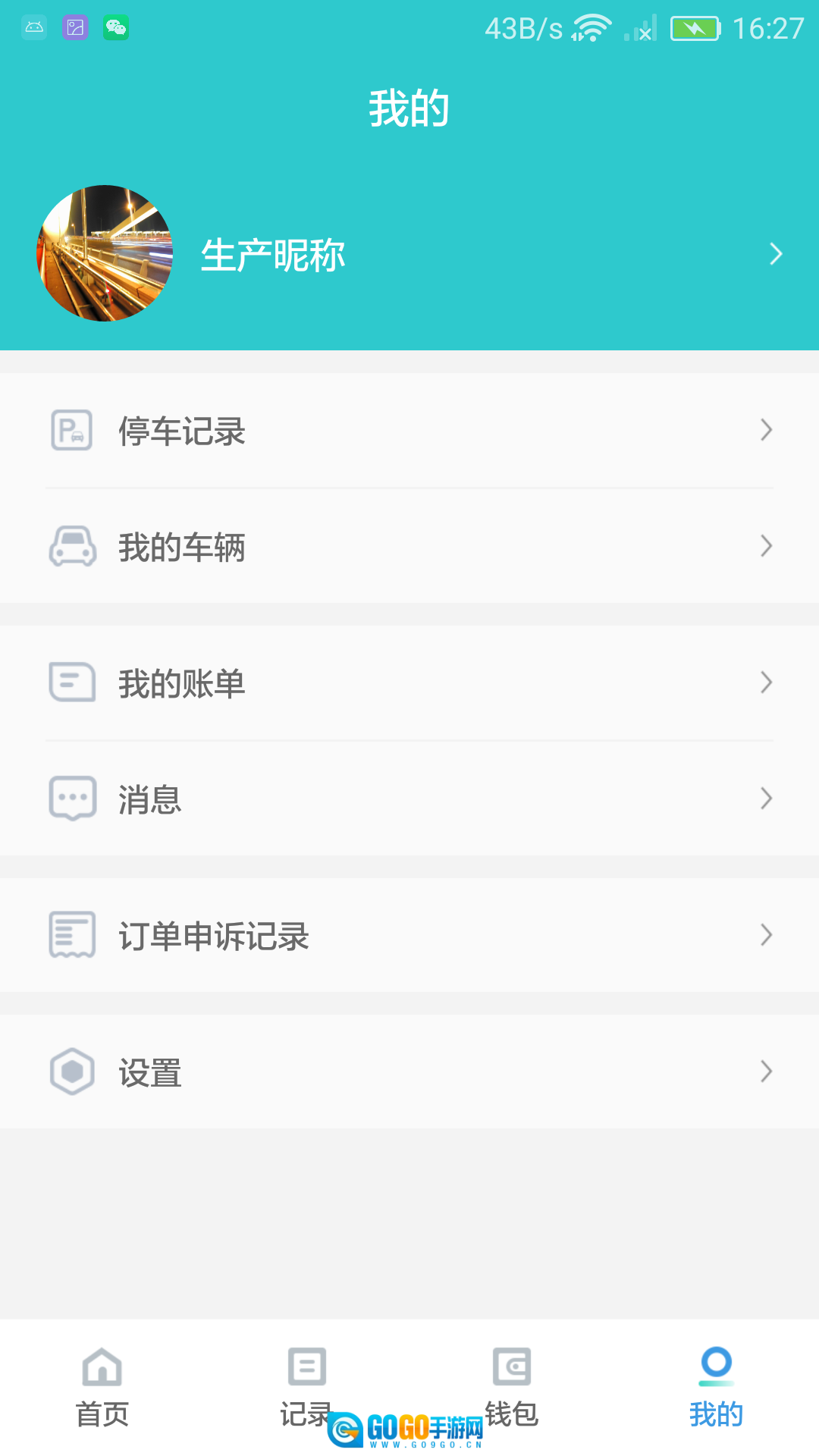Switch to the 记录 tab
This screenshot has width=819, height=1456.
pos(306,1385)
